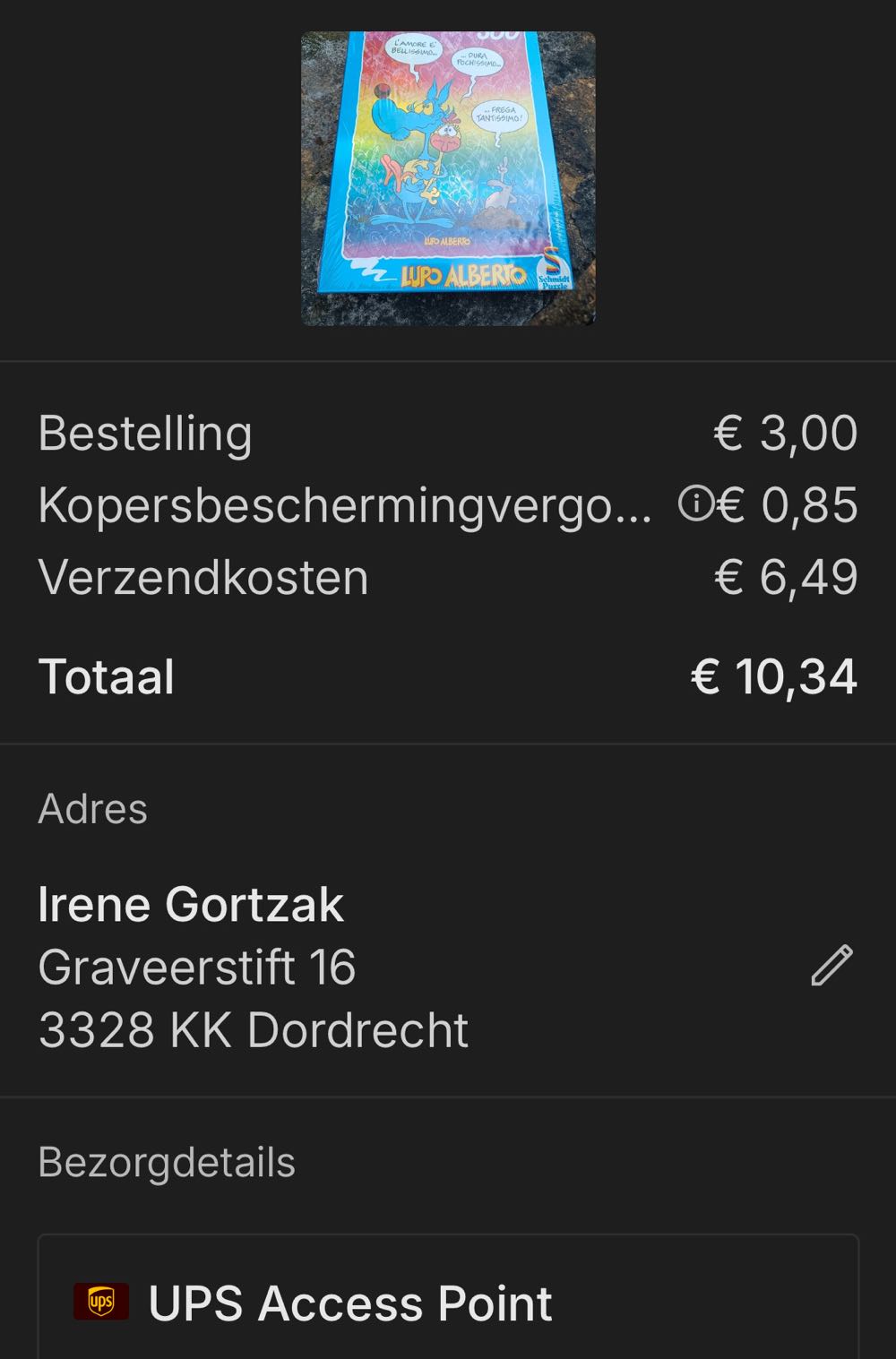
Task: Edit the delivery address with the pencil icon
Action: [831, 966]
